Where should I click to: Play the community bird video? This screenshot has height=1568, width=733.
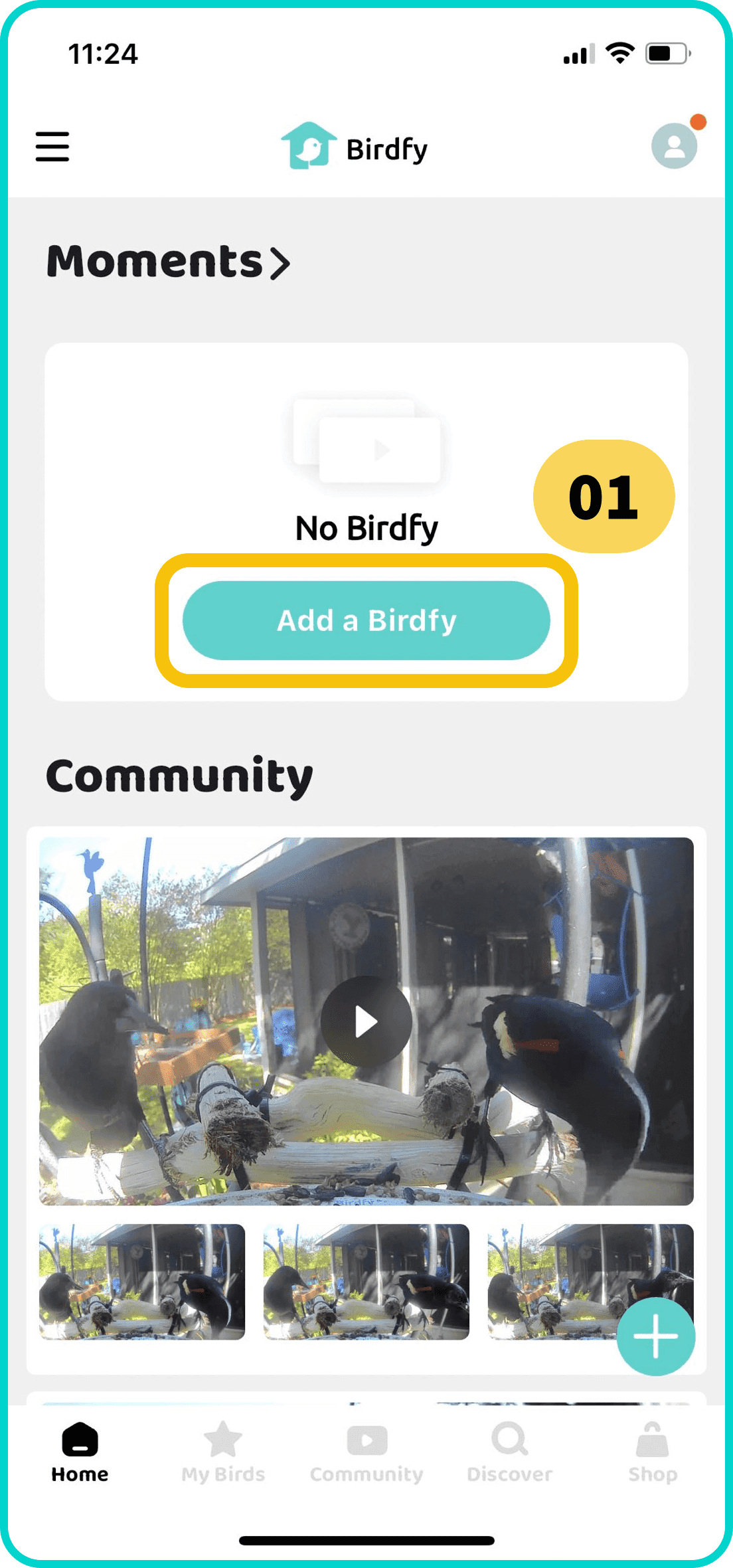(x=366, y=1021)
